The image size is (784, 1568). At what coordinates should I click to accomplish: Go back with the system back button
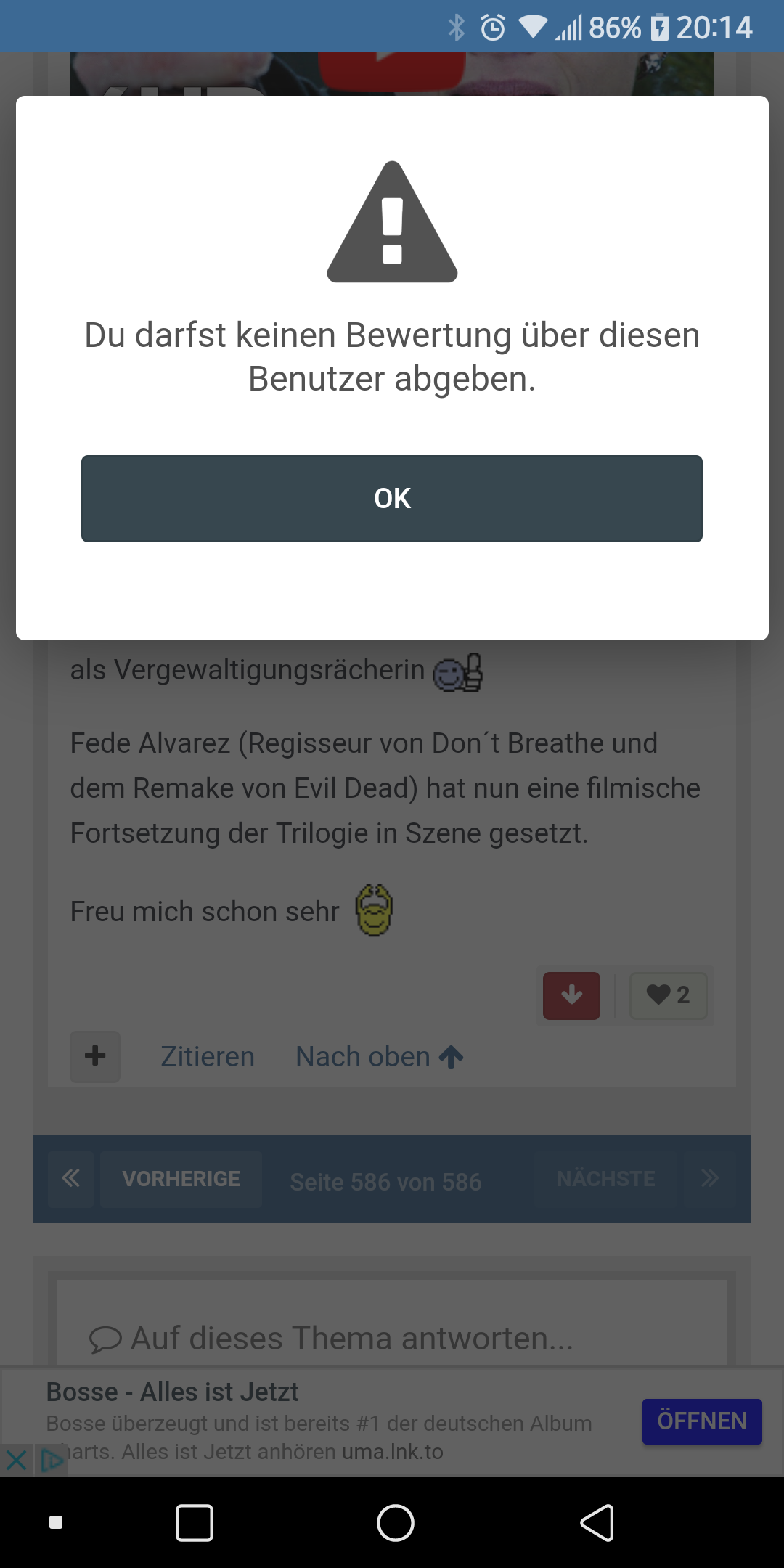(597, 1522)
